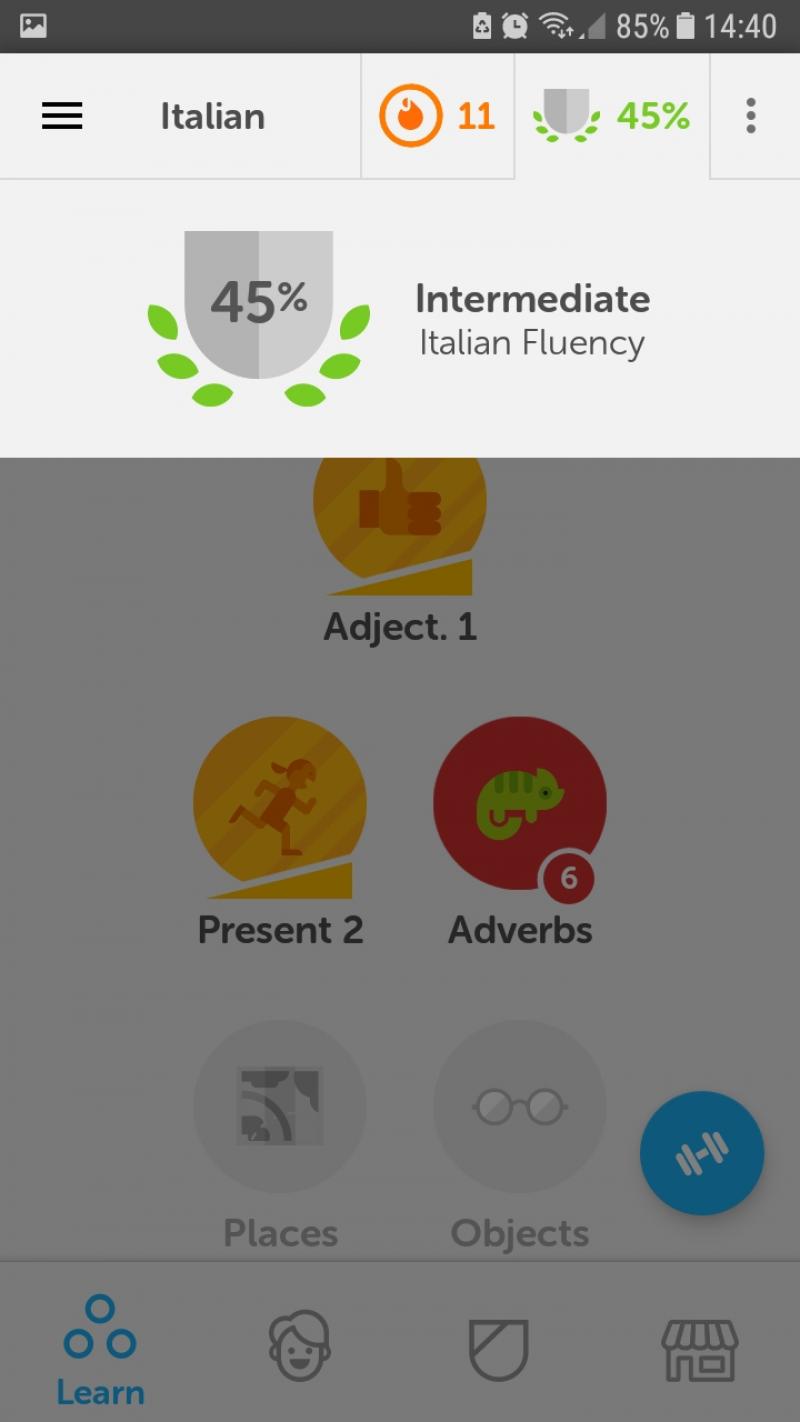Show the 11-day streak details
Screen dimensions: 800x1422
[437, 116]
